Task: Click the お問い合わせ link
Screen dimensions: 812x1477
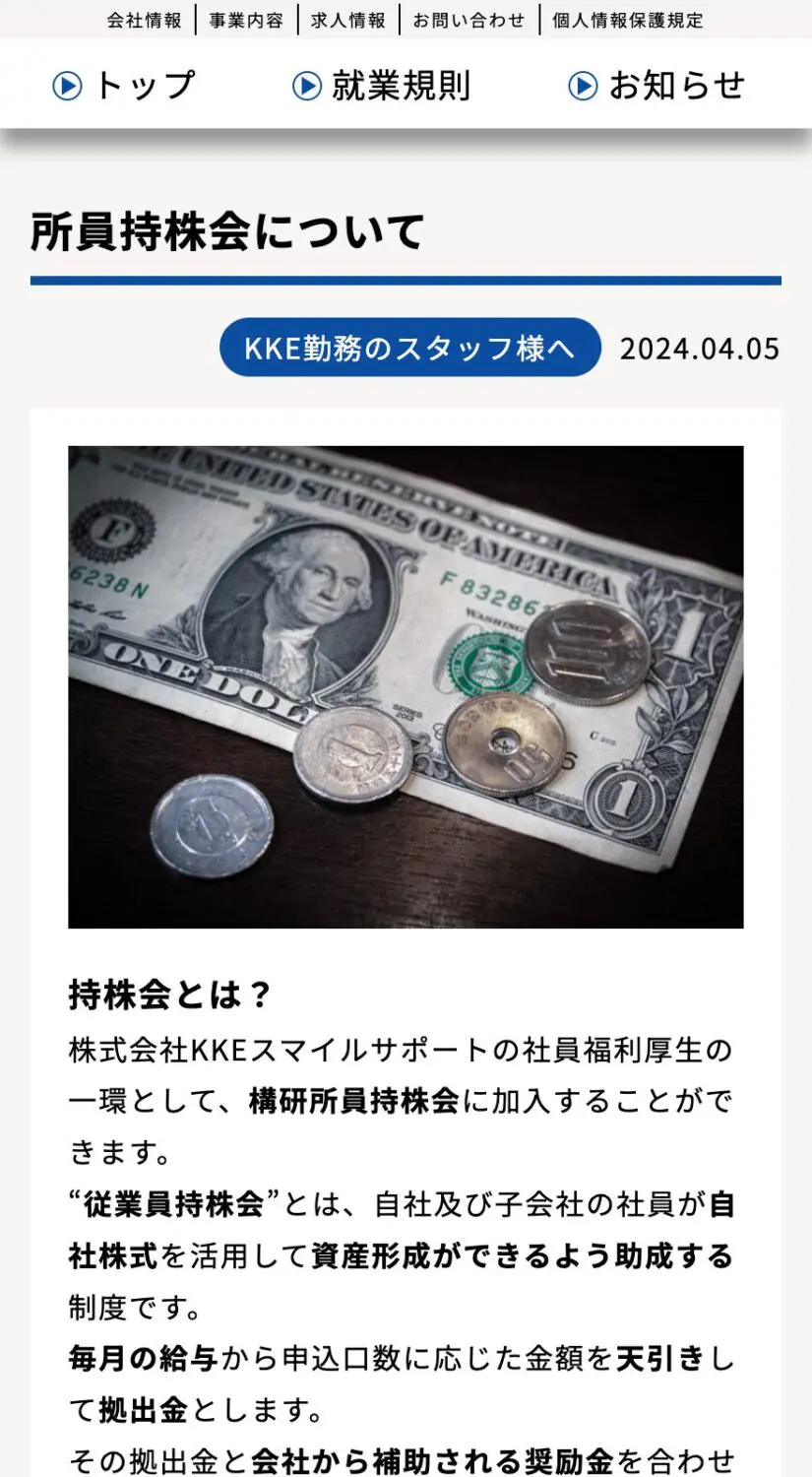Action: tap(468, 19)
